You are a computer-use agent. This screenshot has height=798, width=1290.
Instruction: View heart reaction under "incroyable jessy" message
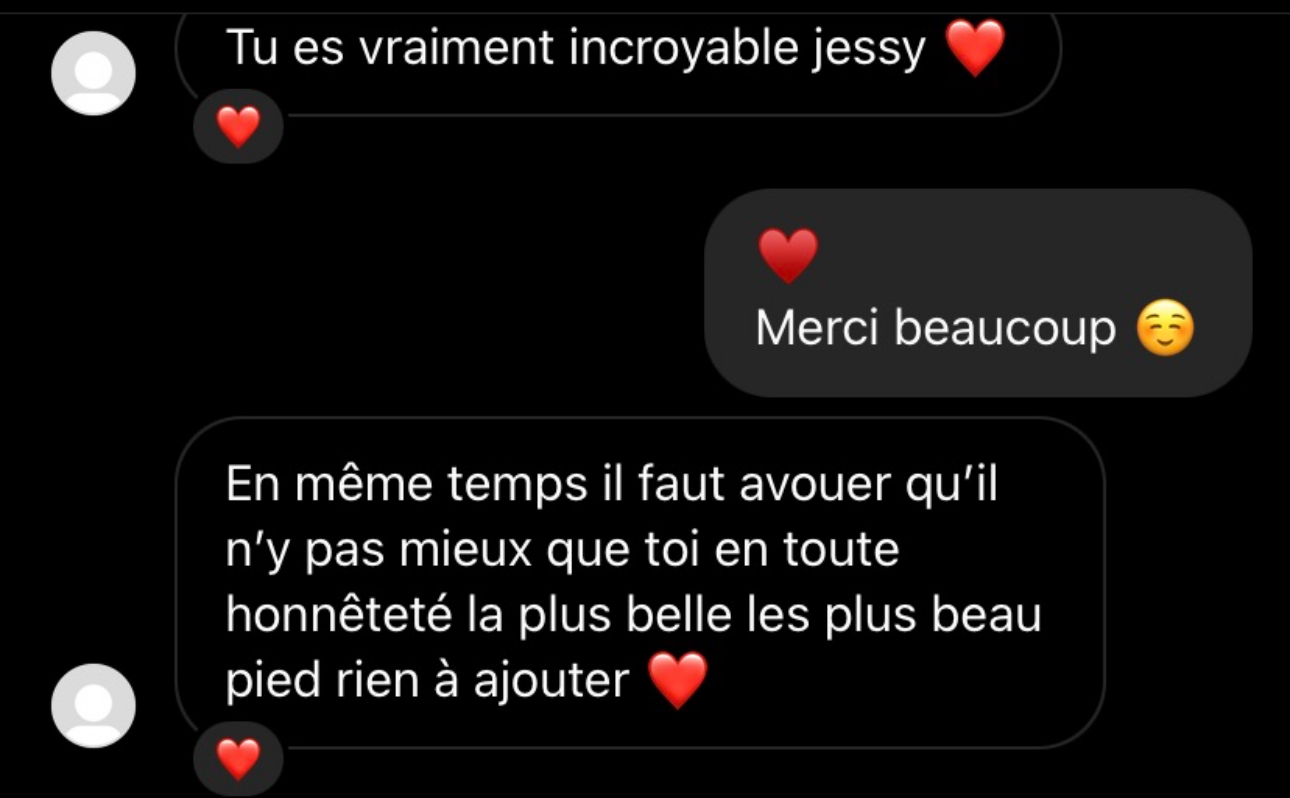238,127
